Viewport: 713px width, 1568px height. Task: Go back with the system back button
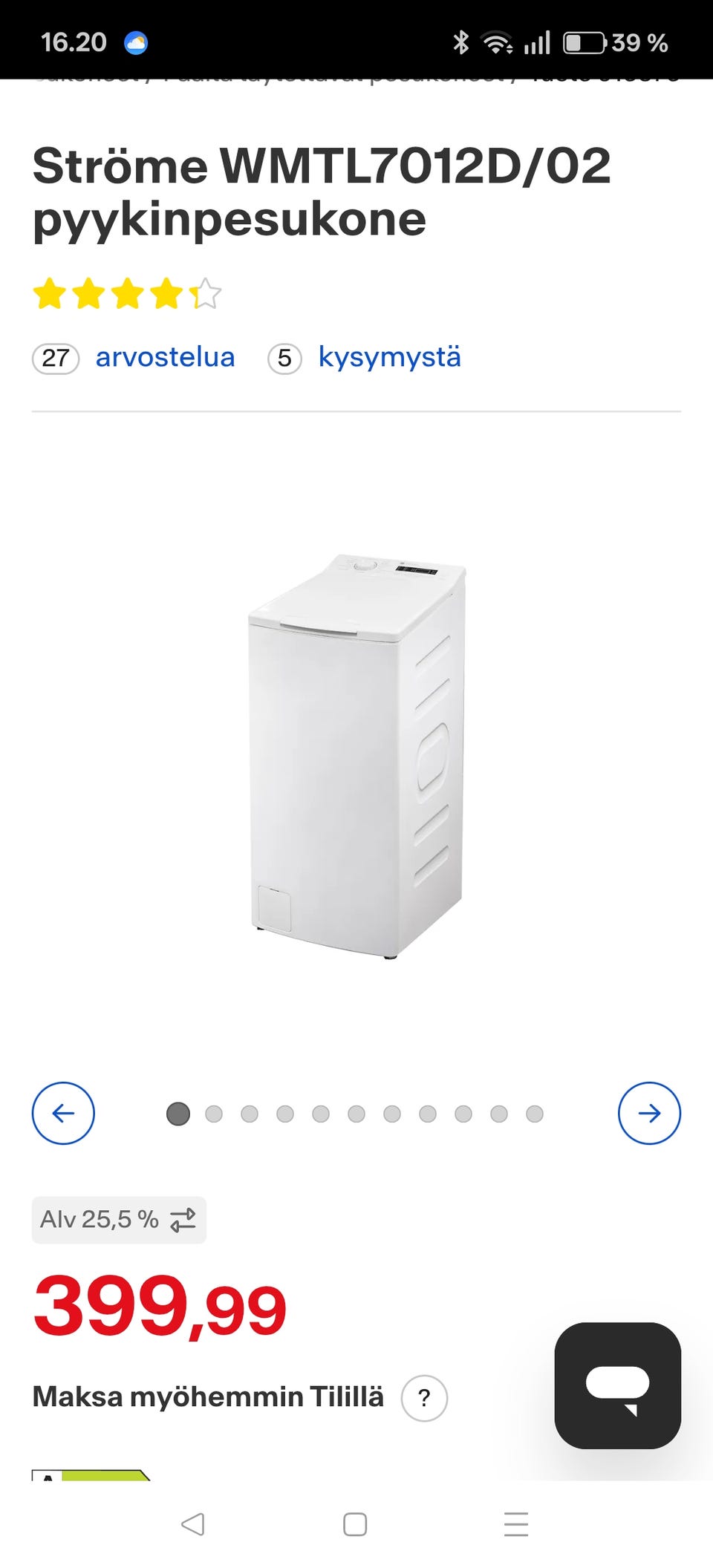(193, 1524)
